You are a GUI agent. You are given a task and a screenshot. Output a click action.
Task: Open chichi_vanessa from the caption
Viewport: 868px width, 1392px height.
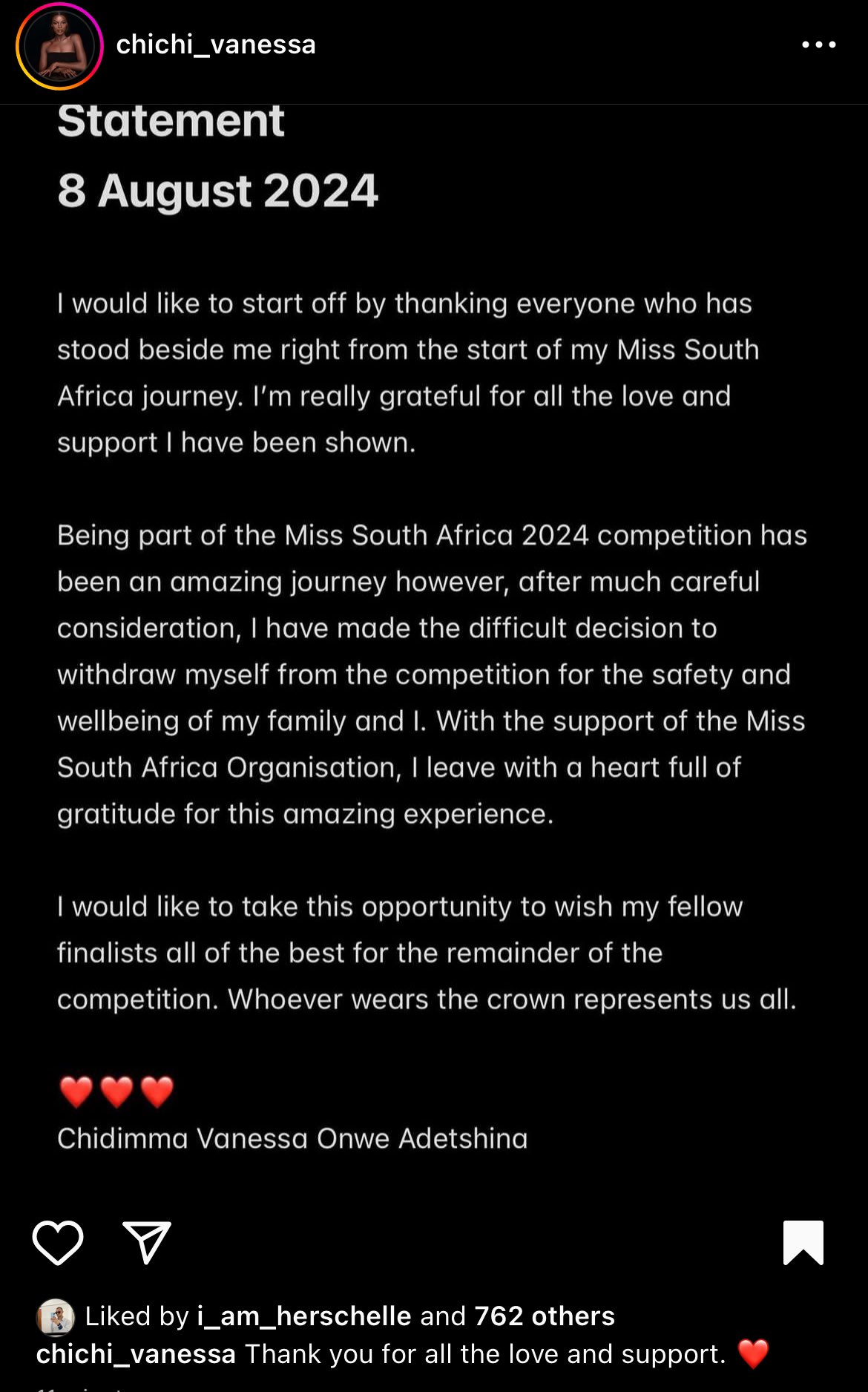(136, 1354)
